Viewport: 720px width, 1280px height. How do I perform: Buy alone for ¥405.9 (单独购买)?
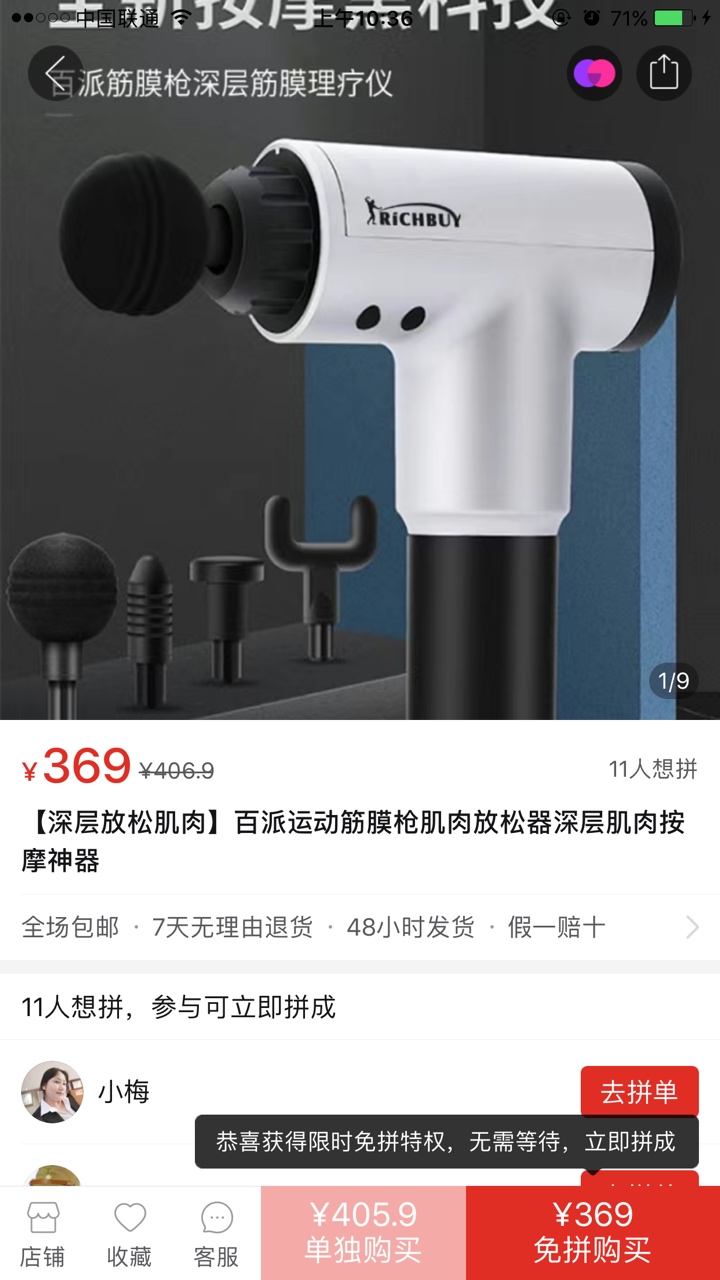click(363, 1233)
